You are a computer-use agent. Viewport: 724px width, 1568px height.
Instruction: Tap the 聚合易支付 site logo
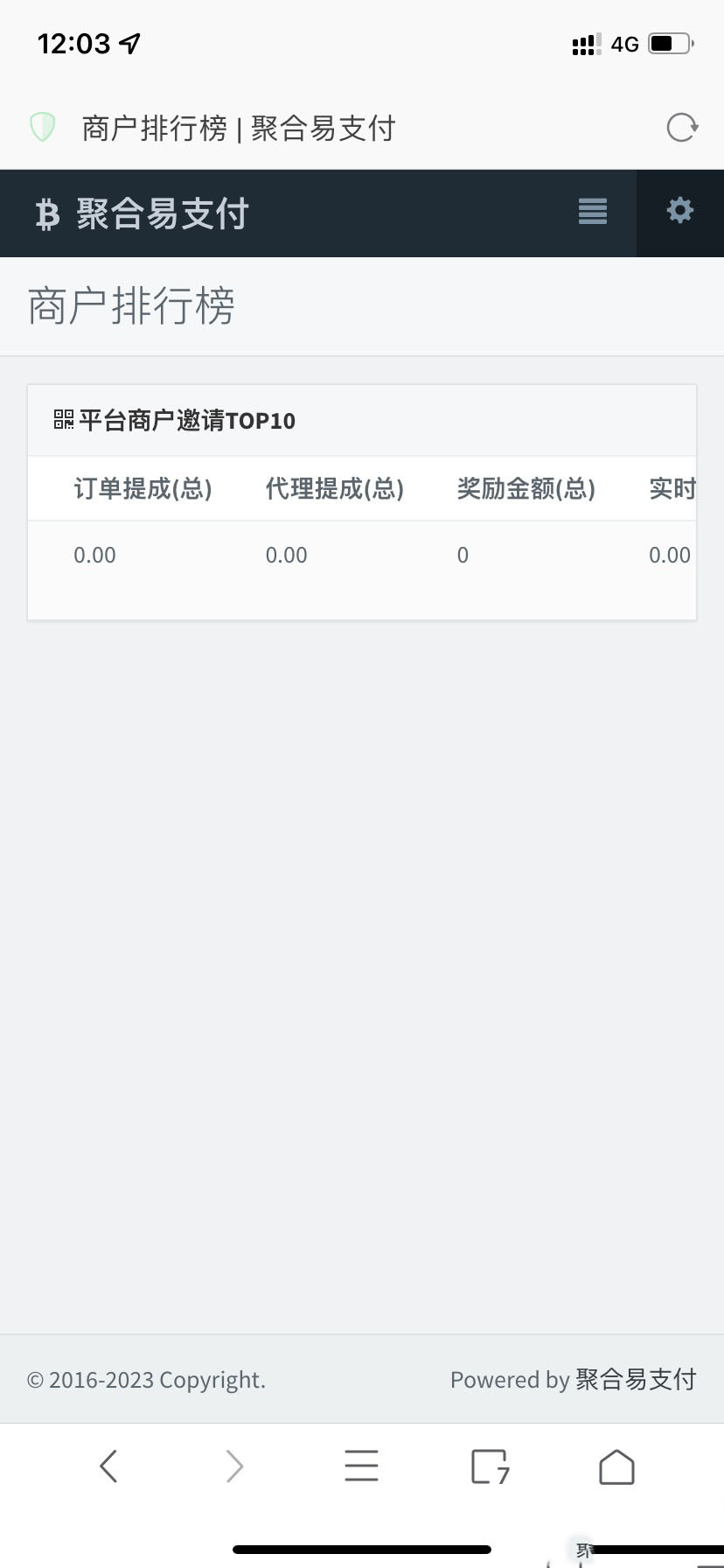[143, 213]
